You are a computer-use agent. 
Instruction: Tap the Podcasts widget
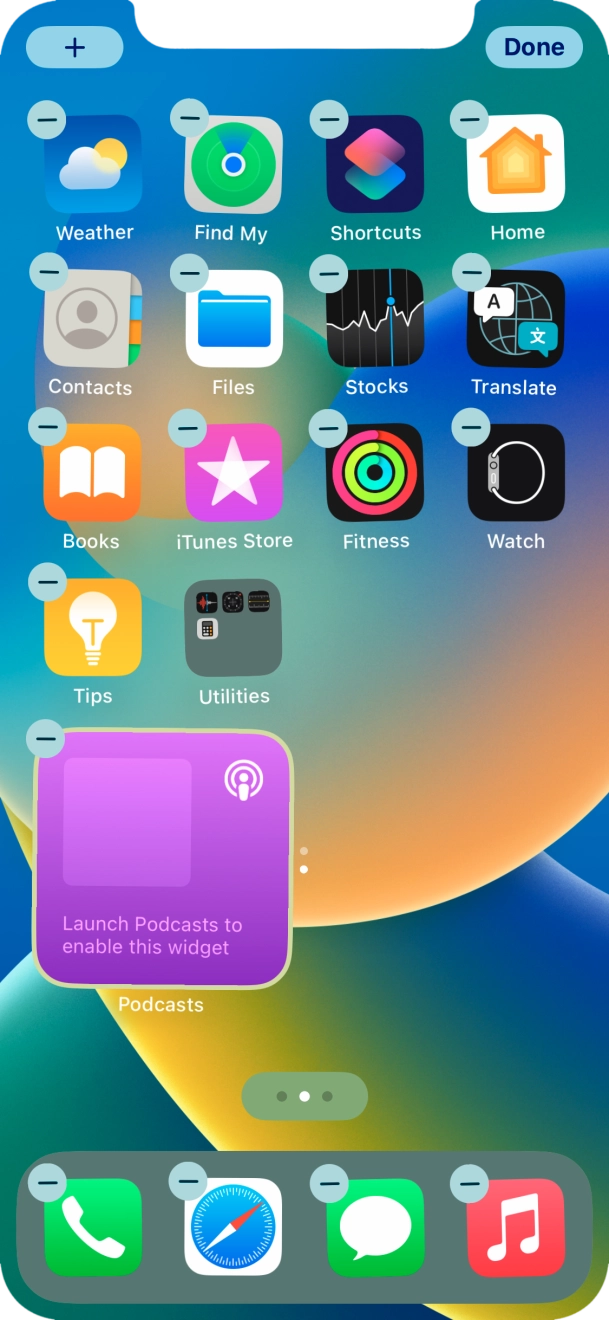[163, 859]
